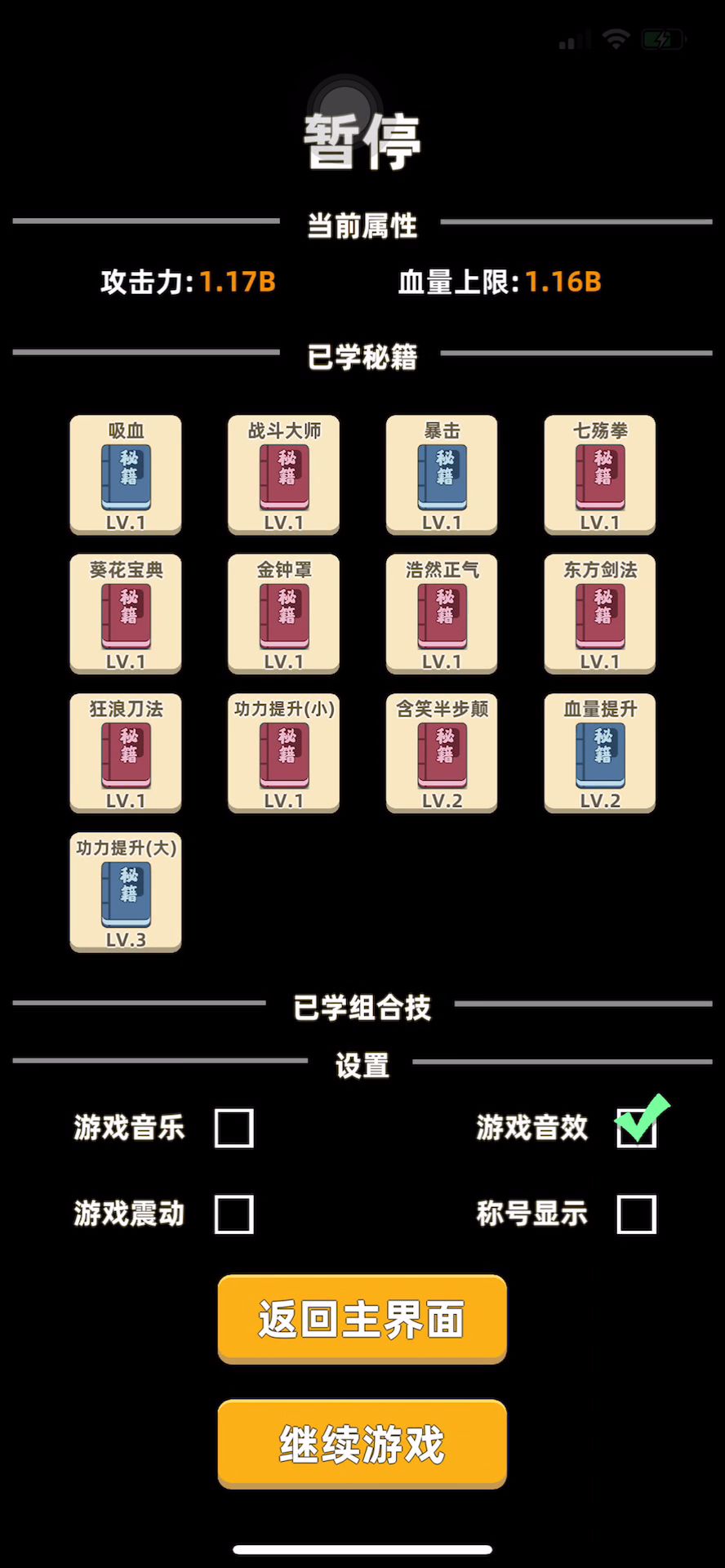This screenshot has width=725, height=1568.
Task: Enable the 游戏震动 checkbox
Action: (x=234, y=1214)
